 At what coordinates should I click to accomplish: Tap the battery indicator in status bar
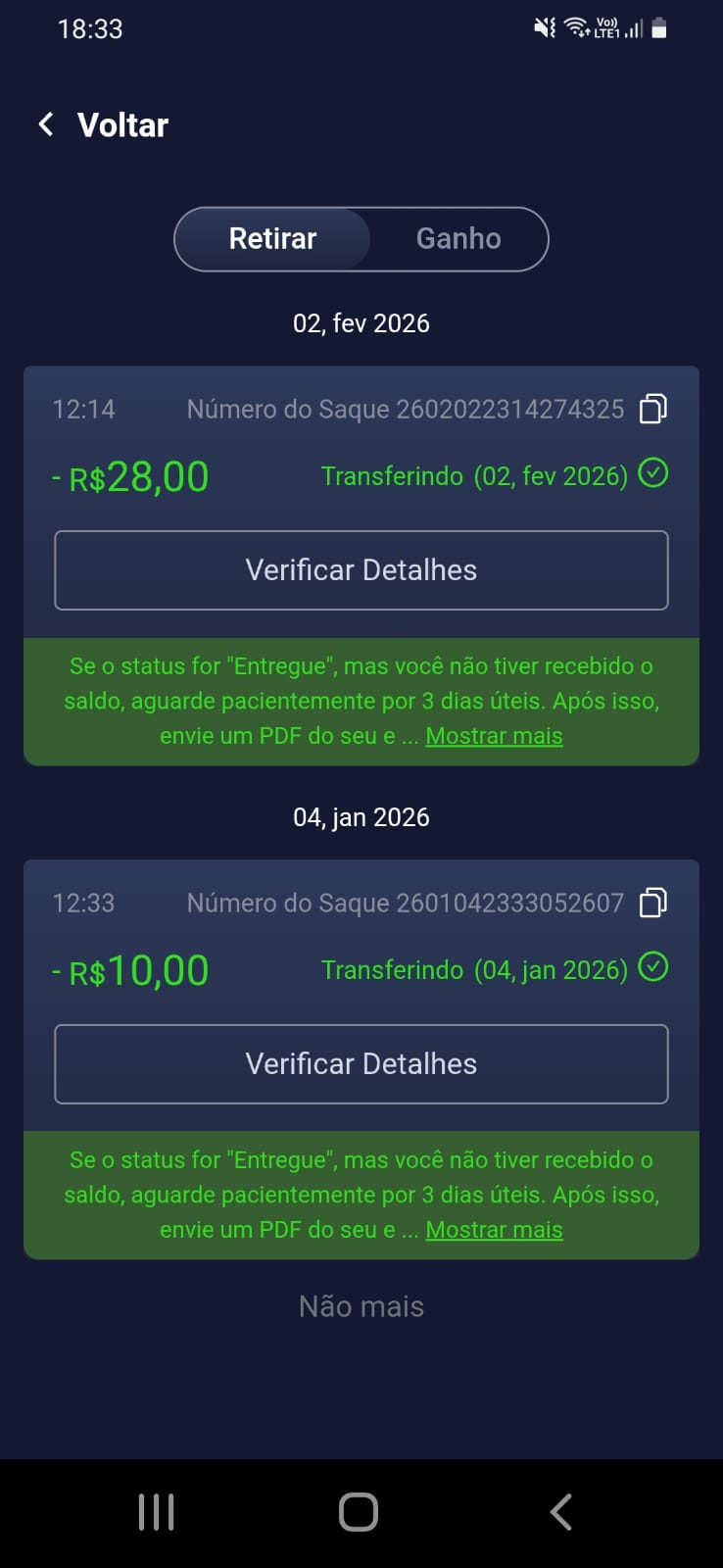click(658, 26)
